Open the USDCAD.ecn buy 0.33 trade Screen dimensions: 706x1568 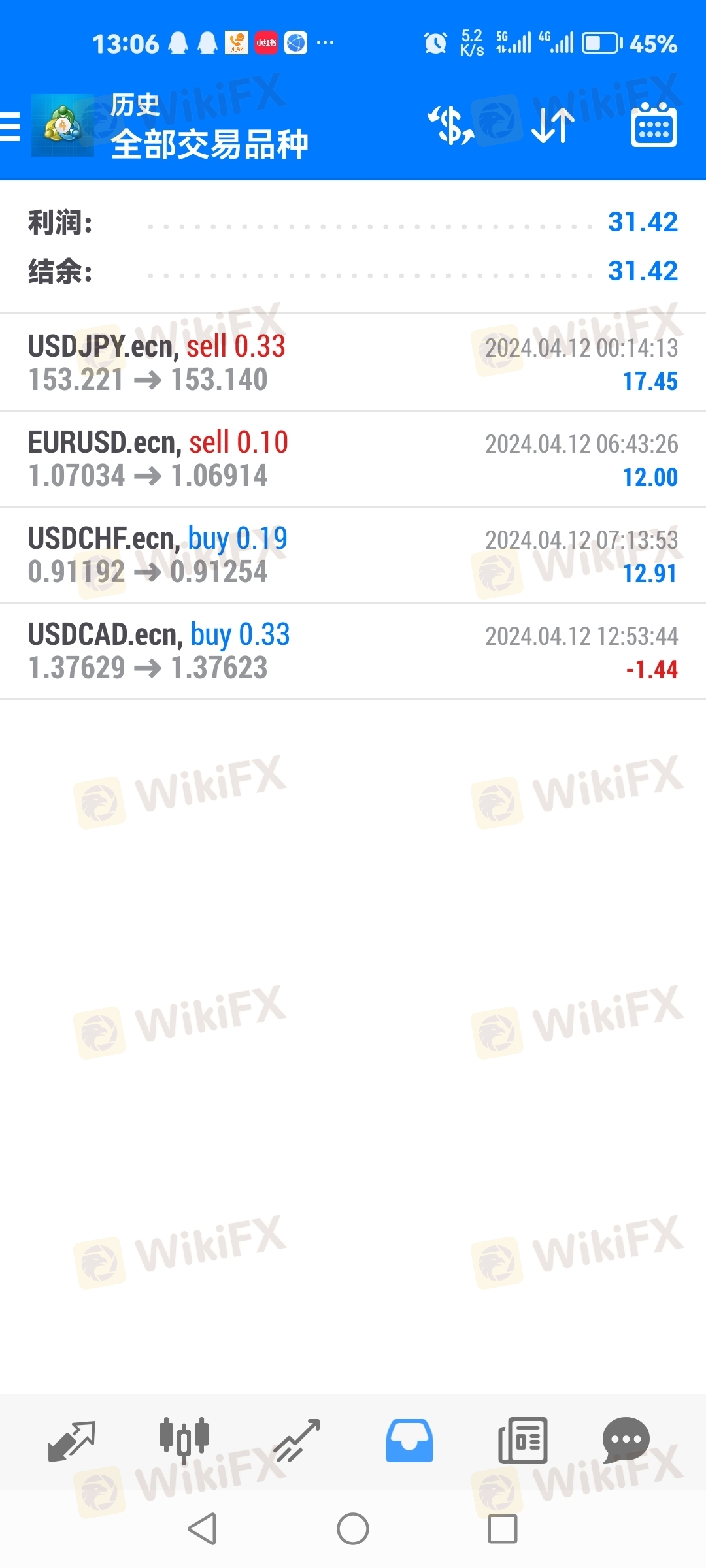353,651
